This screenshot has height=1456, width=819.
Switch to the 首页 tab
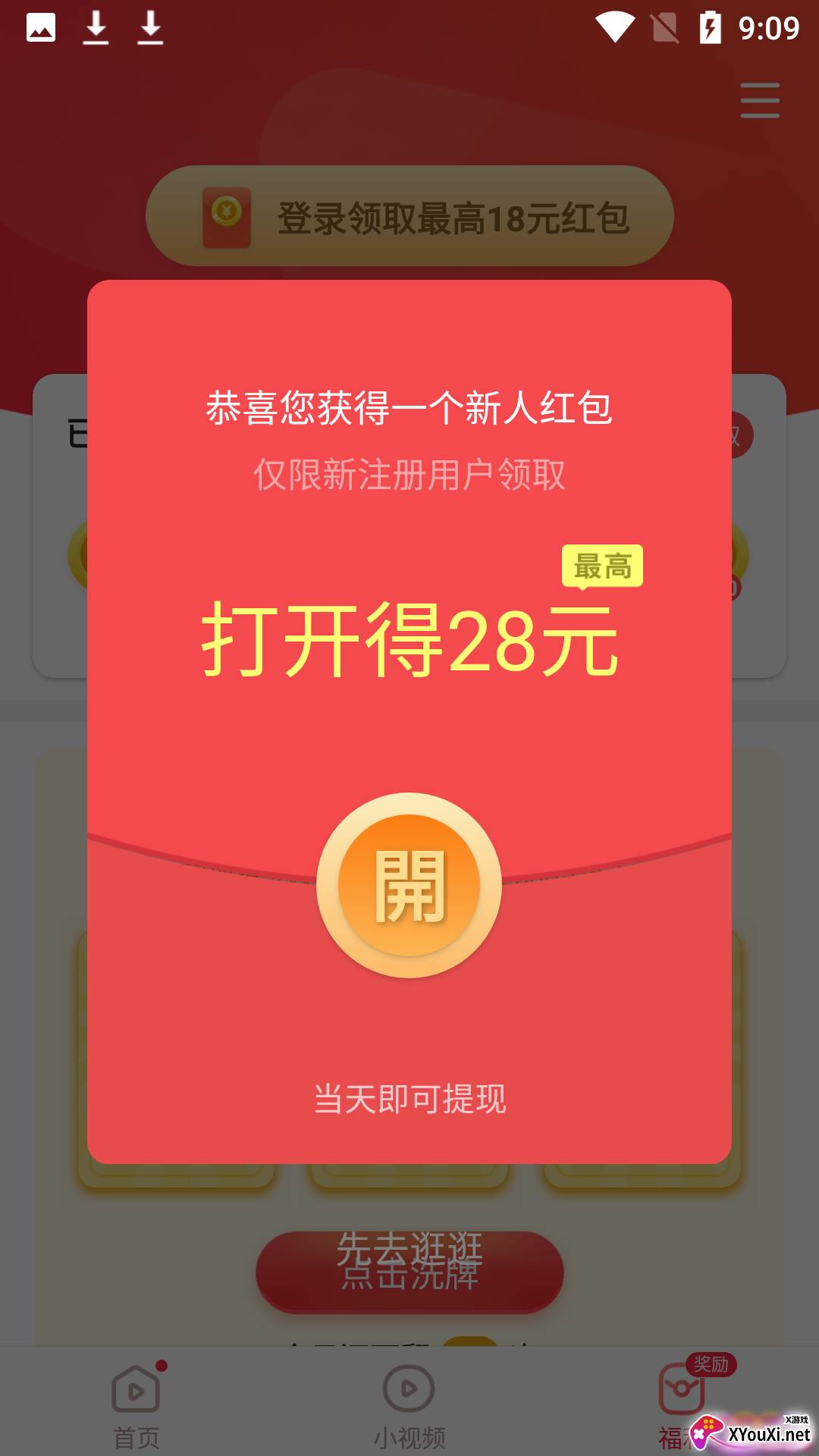[136, 1407]
